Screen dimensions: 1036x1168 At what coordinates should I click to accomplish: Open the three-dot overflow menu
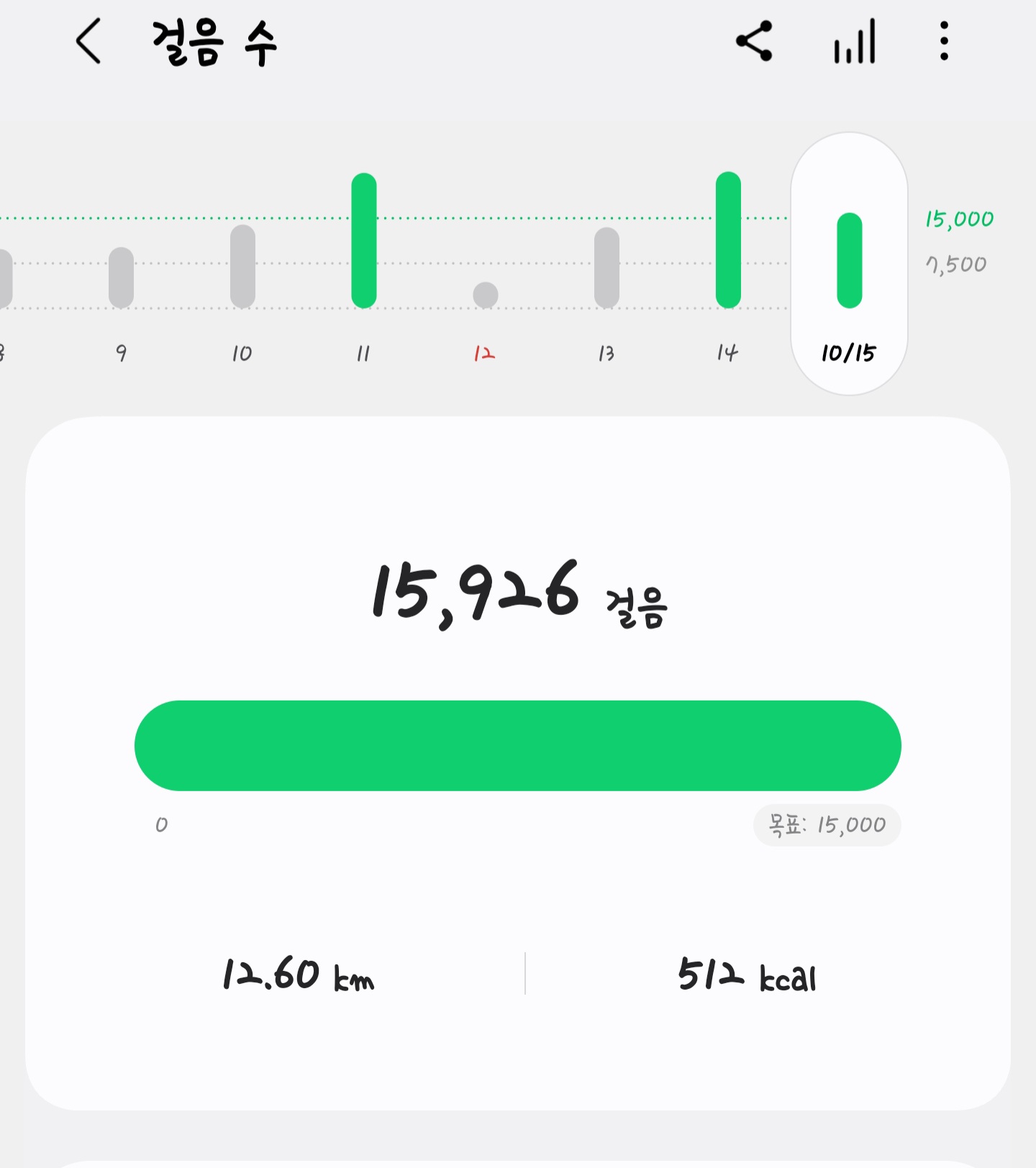[944, 42]
